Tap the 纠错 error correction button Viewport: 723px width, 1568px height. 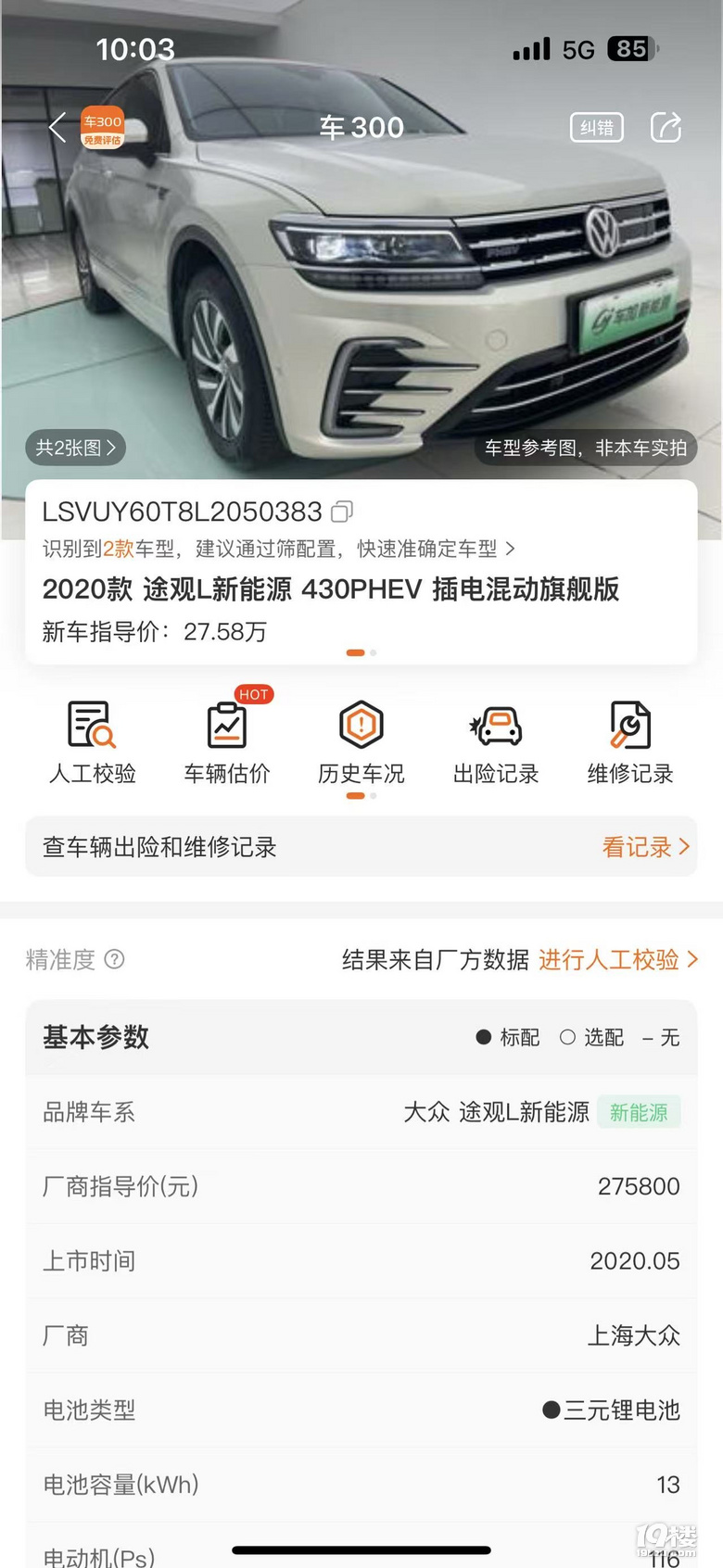pyautogui.click(x=597, y=128)
